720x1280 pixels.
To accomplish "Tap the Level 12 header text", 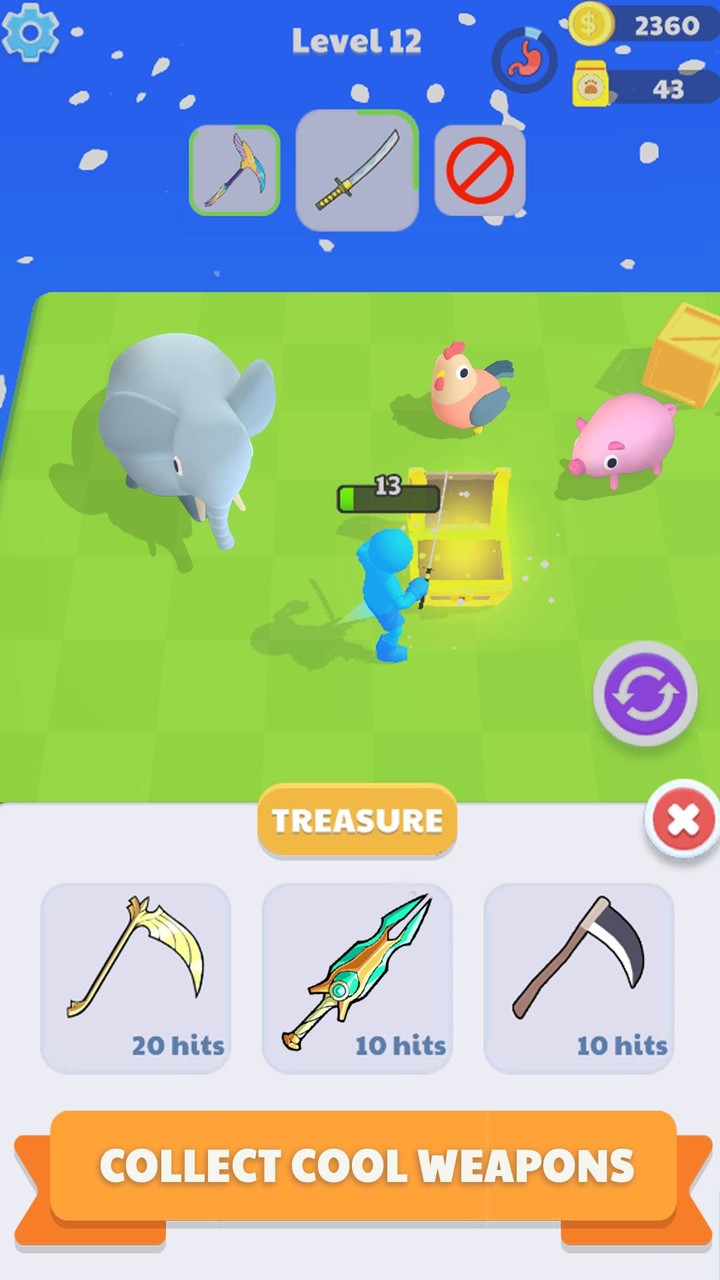I will [x=357, y=40].
